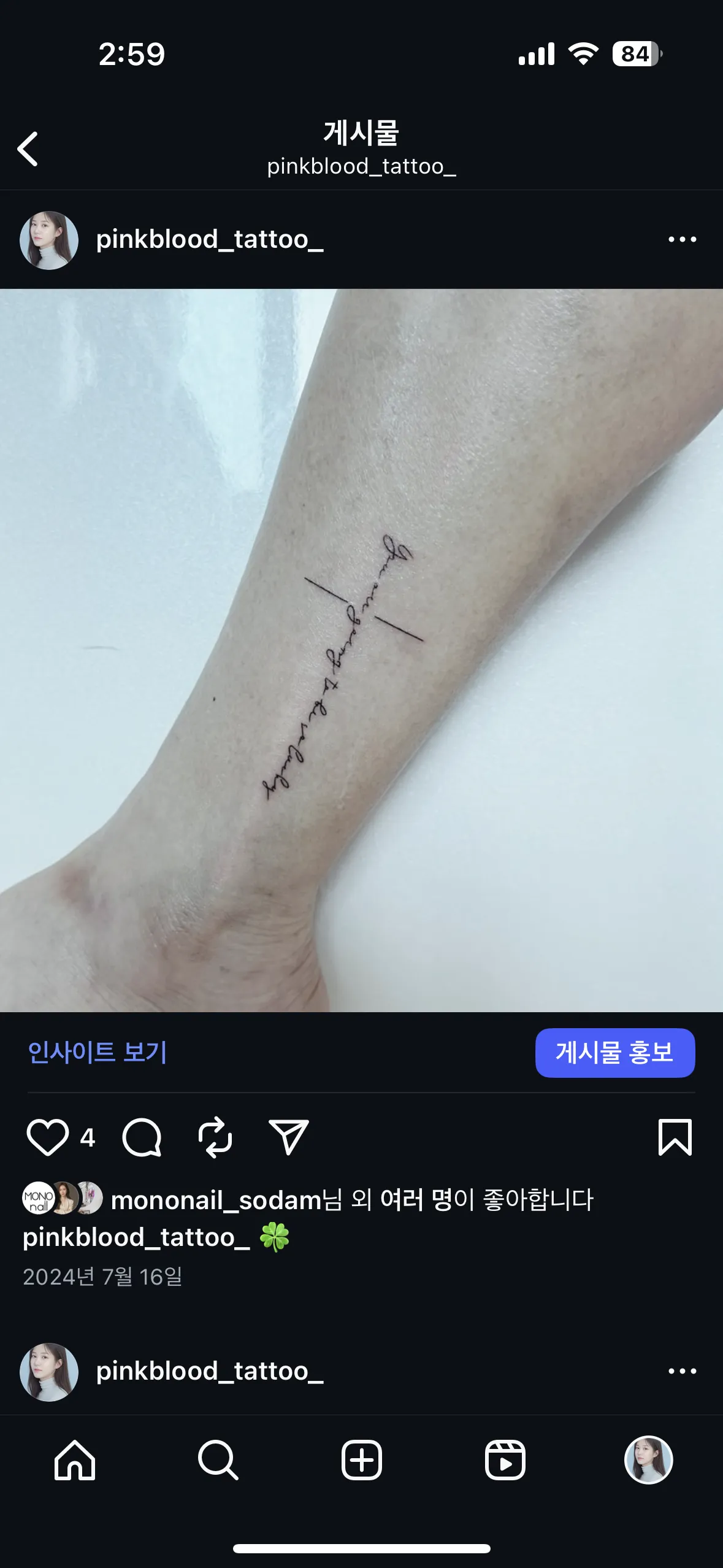This screenshot has width=723, height=1568.
Task: Share the post via the paper plane icon
Action: click(288, 1137)
